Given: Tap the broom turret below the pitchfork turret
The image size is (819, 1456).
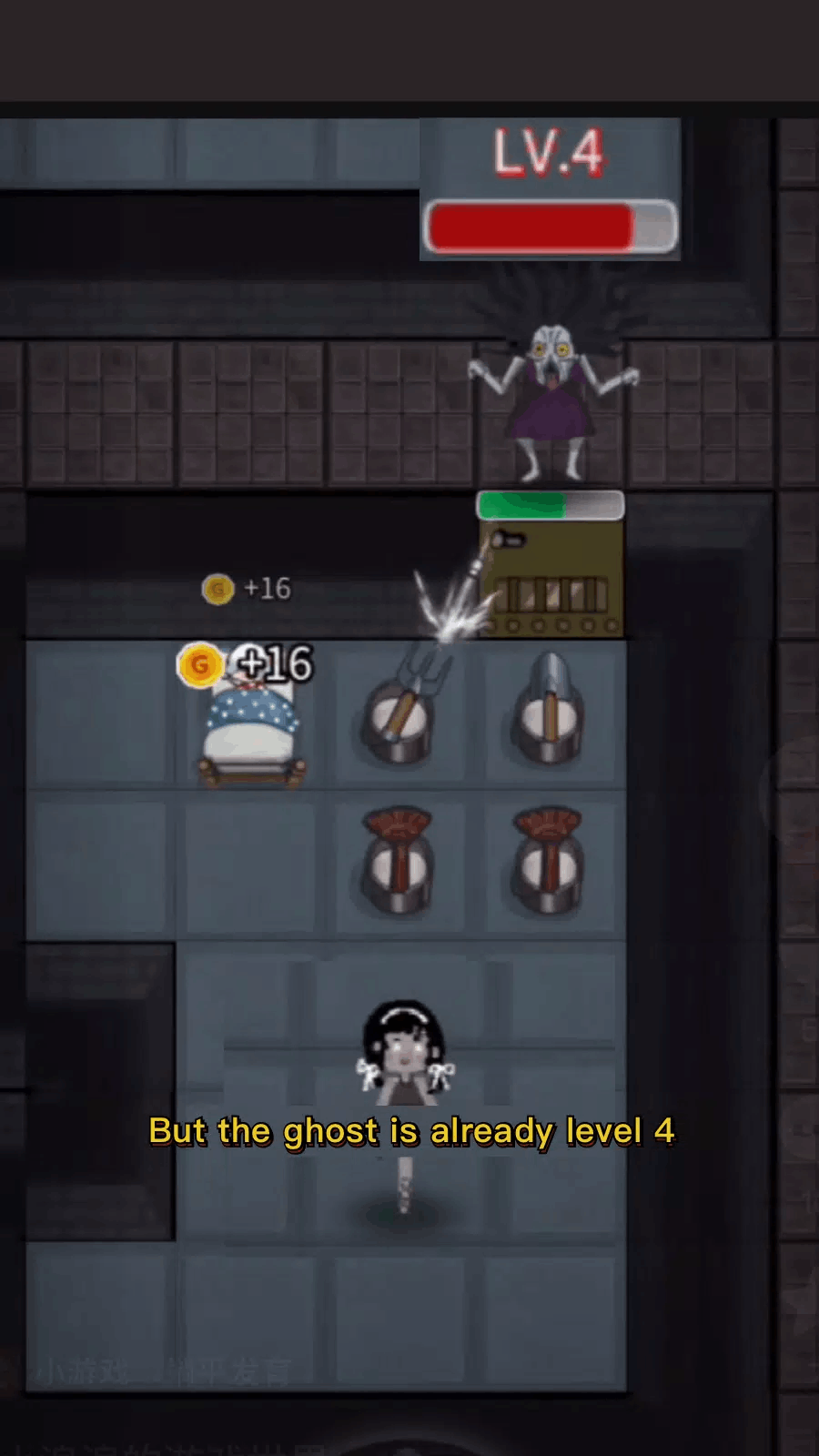Looking at the screenshot, I should 399,859.
